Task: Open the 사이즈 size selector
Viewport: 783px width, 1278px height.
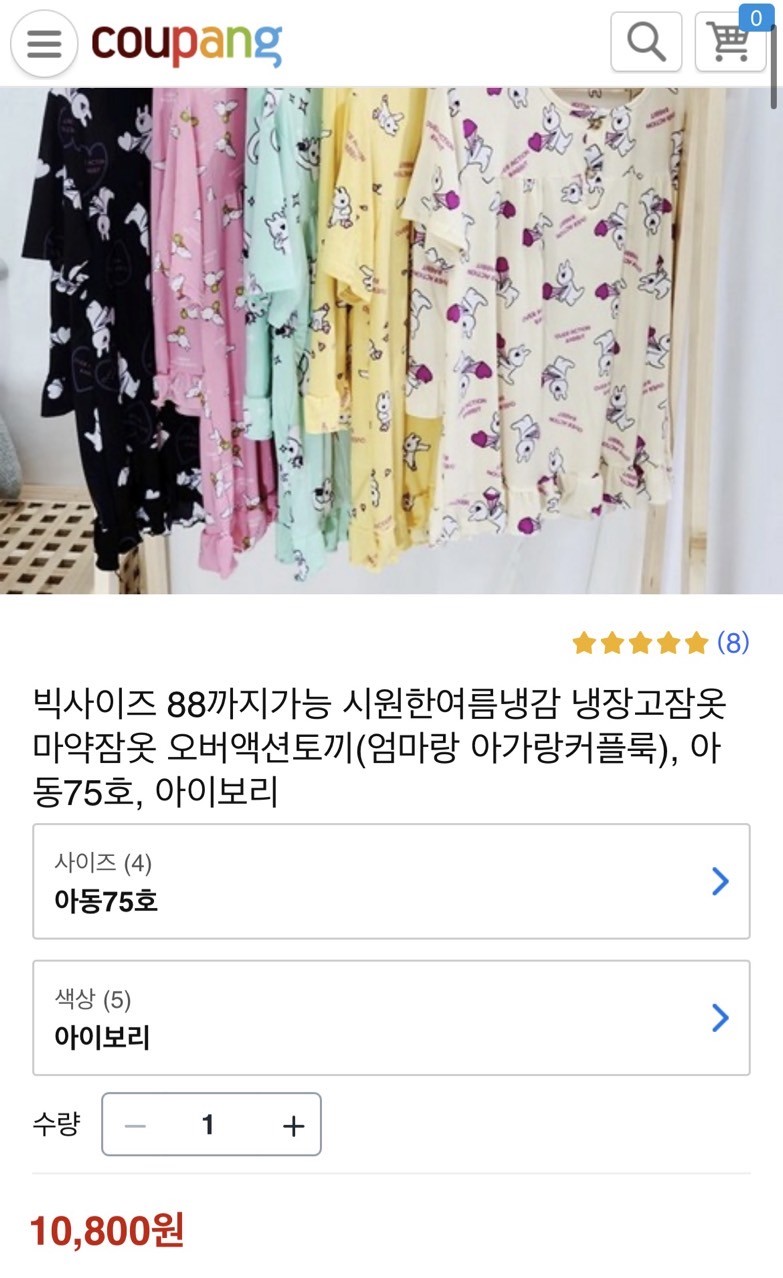Action: (x=391, y=881)
